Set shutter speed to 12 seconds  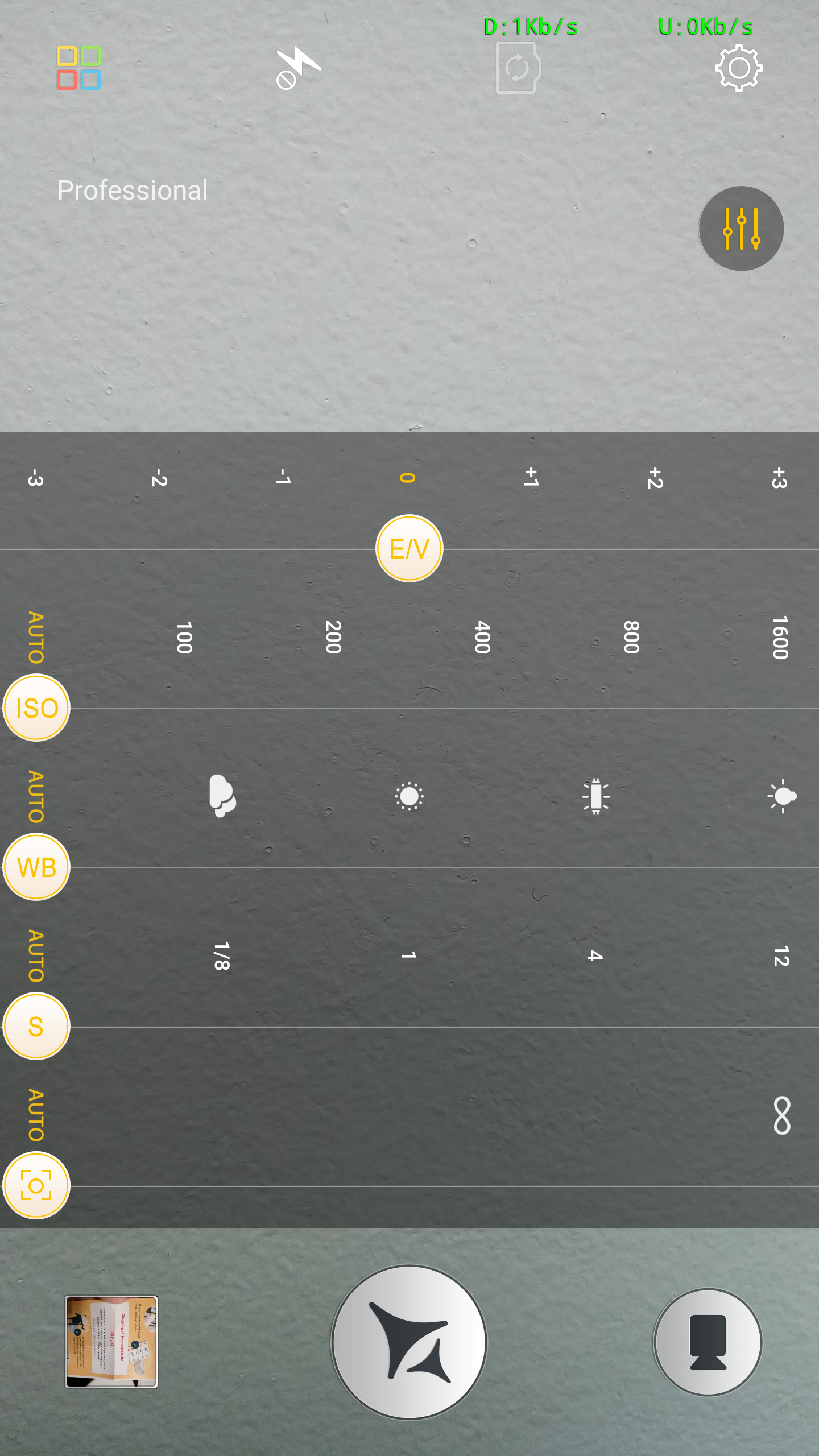pyautogui.click(x=781, y=955)
